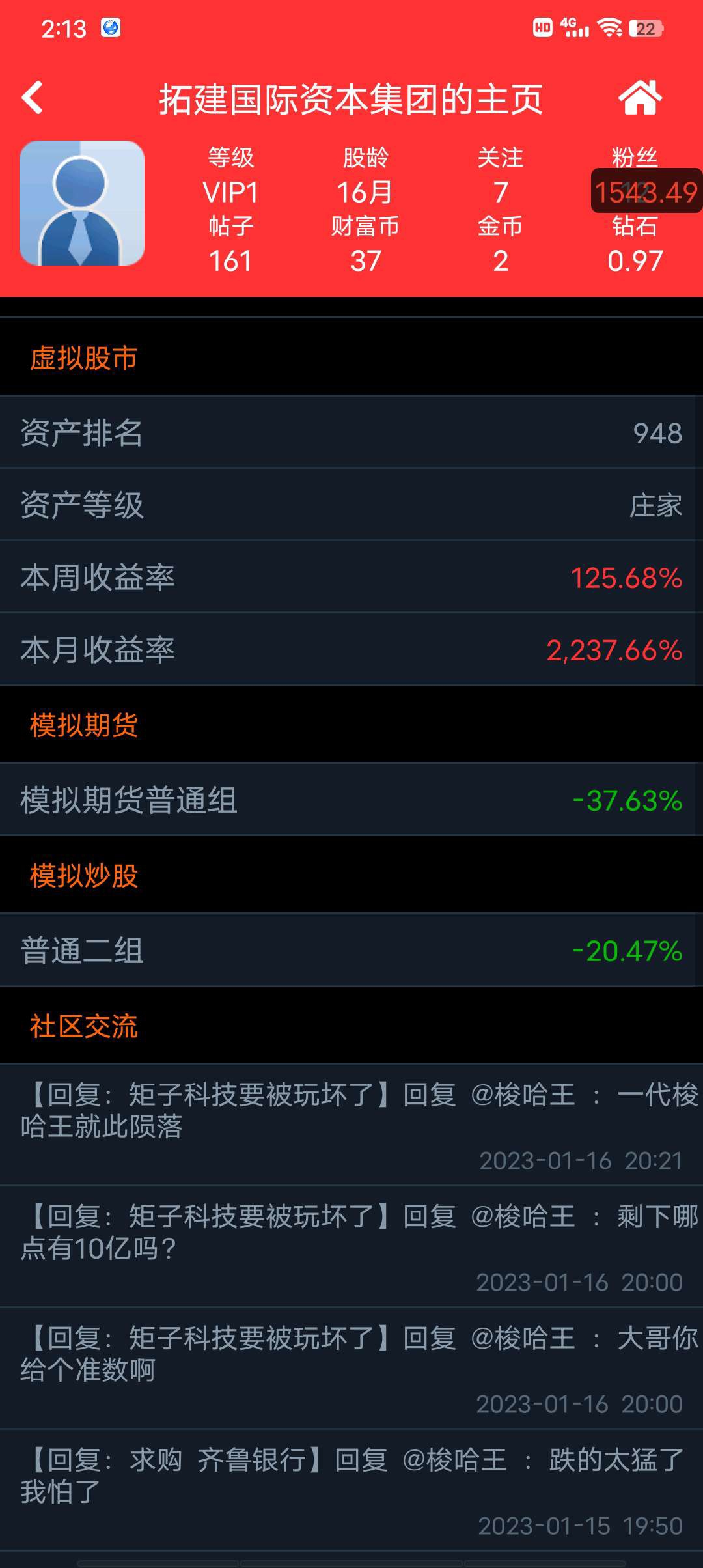
Task: Open the 资产排名 row
Action: [x=351, y=432]
